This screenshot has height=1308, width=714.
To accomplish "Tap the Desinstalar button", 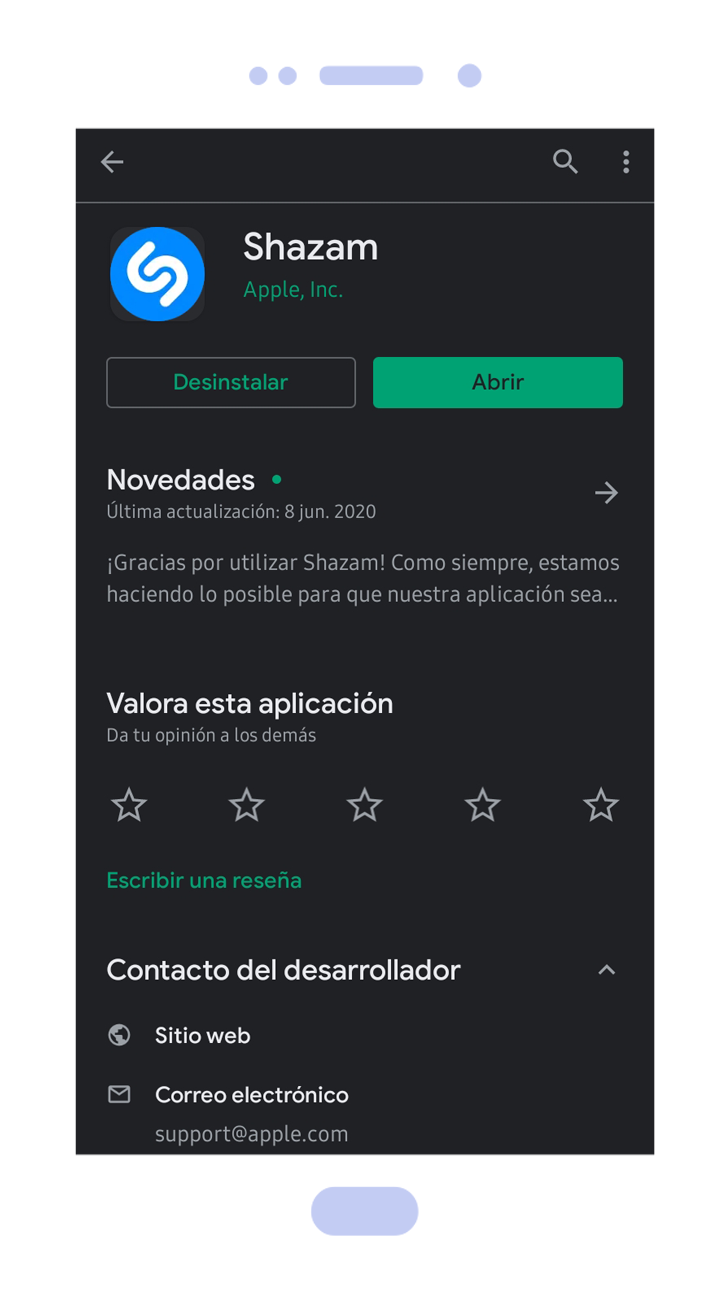I will point(231,382).
